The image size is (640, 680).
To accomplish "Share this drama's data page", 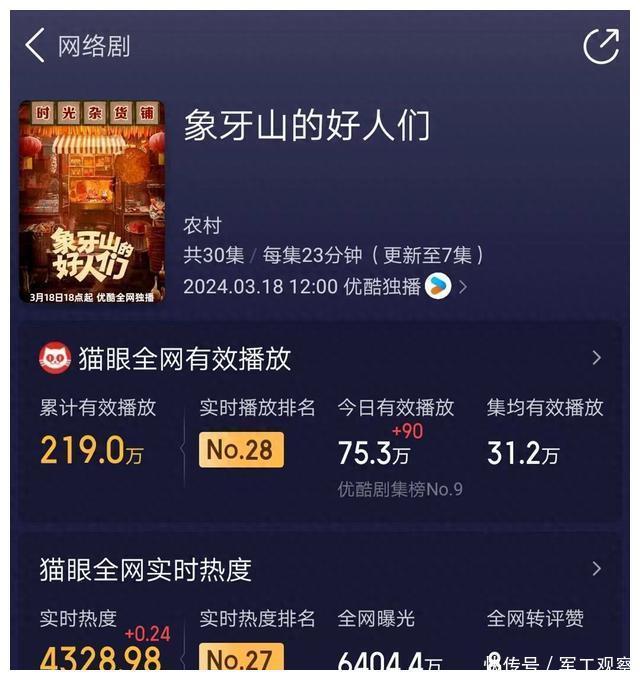I will click(601, 46).
